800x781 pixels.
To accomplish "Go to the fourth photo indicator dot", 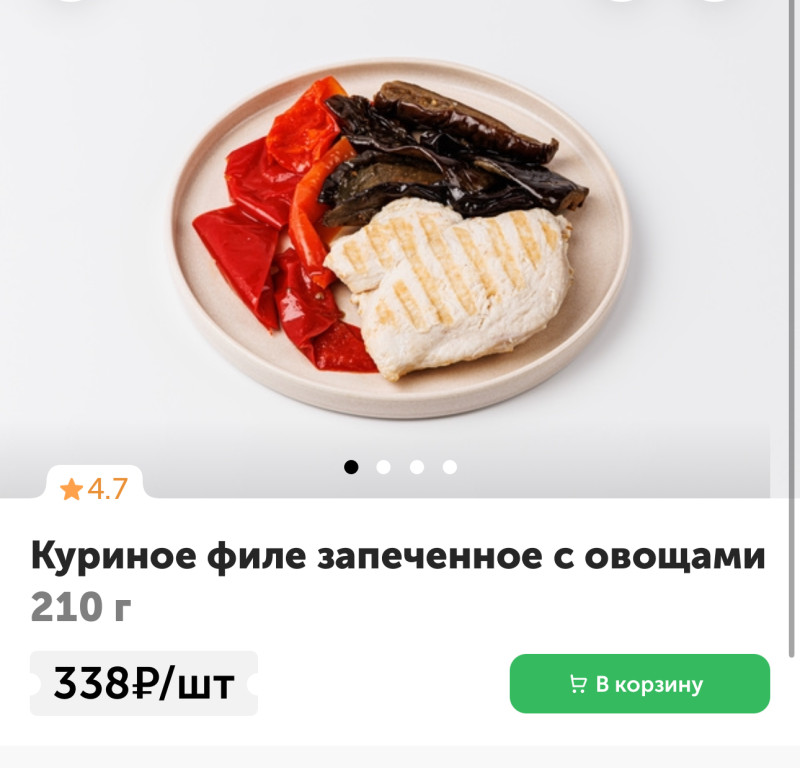I will (x=450, y=467).
